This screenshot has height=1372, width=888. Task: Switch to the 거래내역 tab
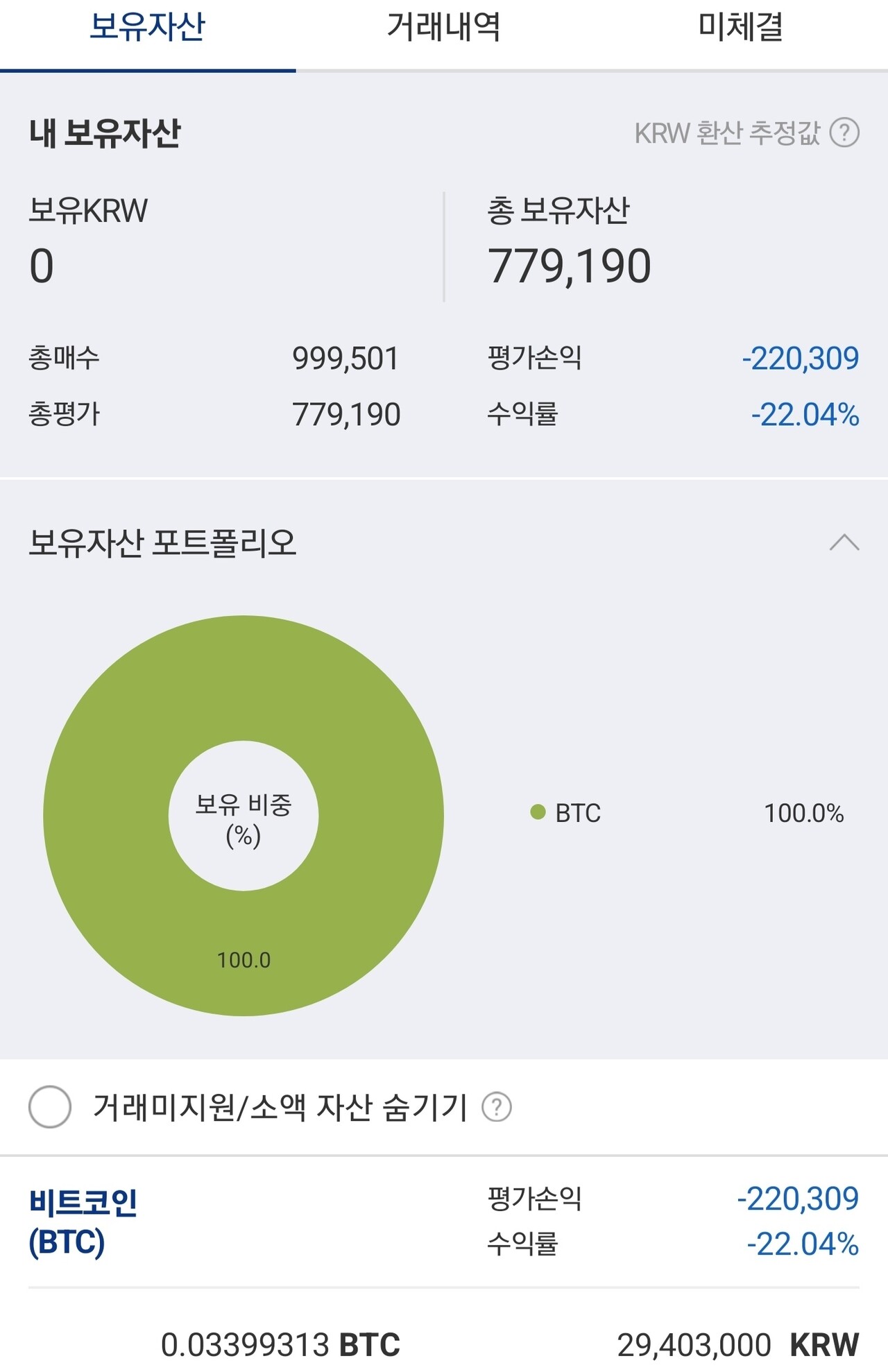(x=444, y=29)
